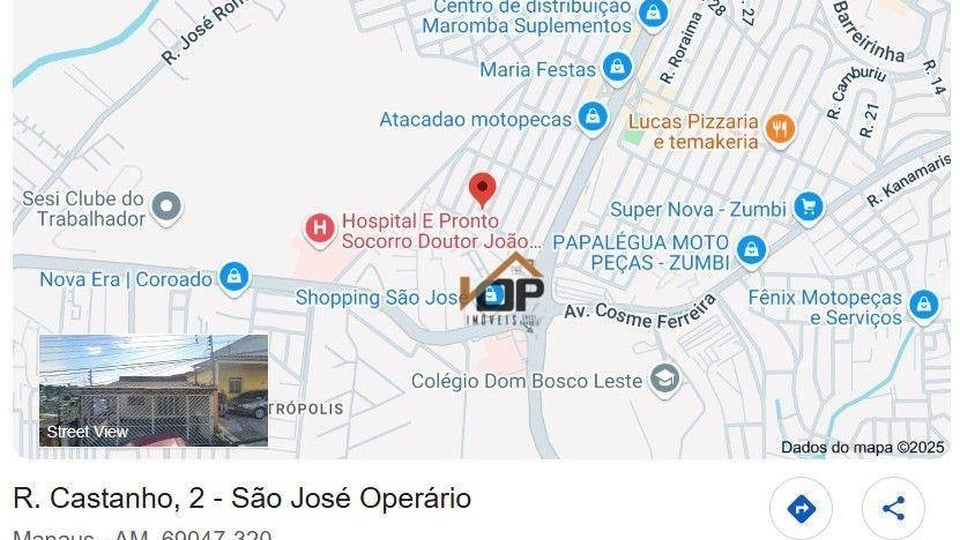Image resolution: width=960 pixels, height=540 pixels.
Task: Get directions to R. Castanho, 2
Action: point(800,509)
